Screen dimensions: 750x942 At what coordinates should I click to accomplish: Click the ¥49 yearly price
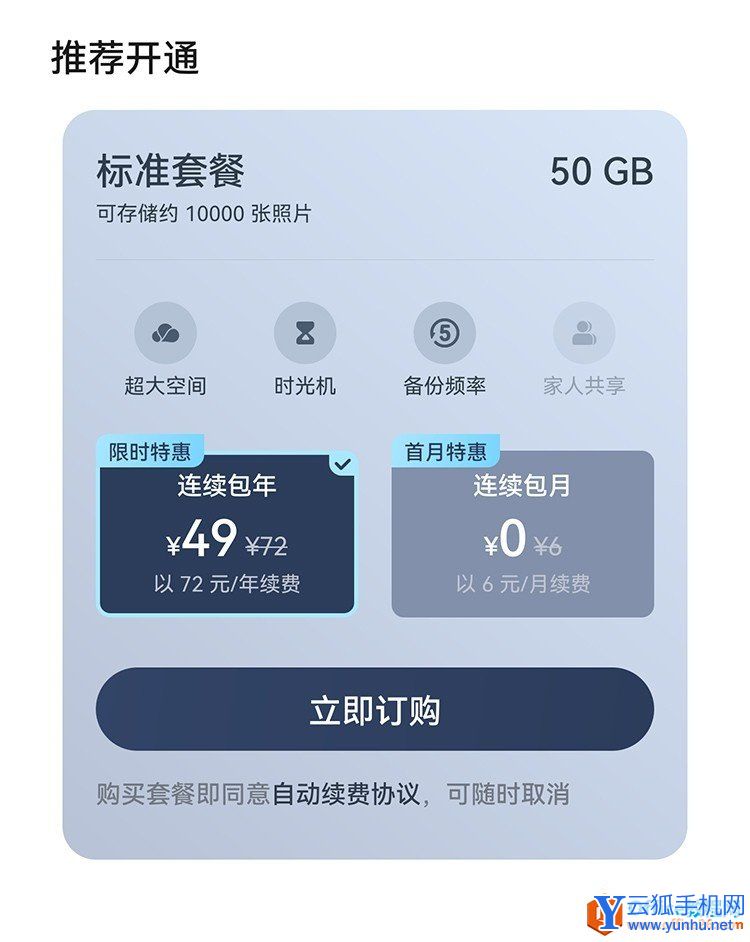[199, 540]
